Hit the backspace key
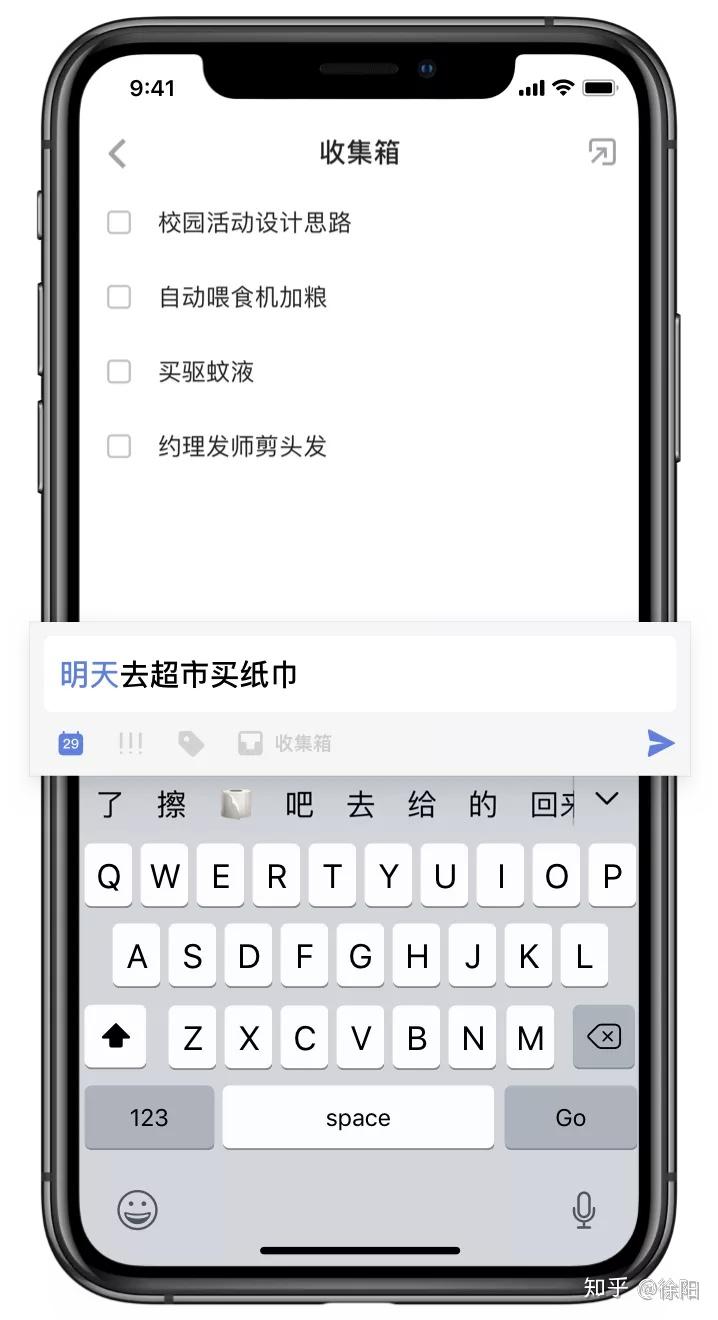The image size is (718, 1320). (603, 1037)
